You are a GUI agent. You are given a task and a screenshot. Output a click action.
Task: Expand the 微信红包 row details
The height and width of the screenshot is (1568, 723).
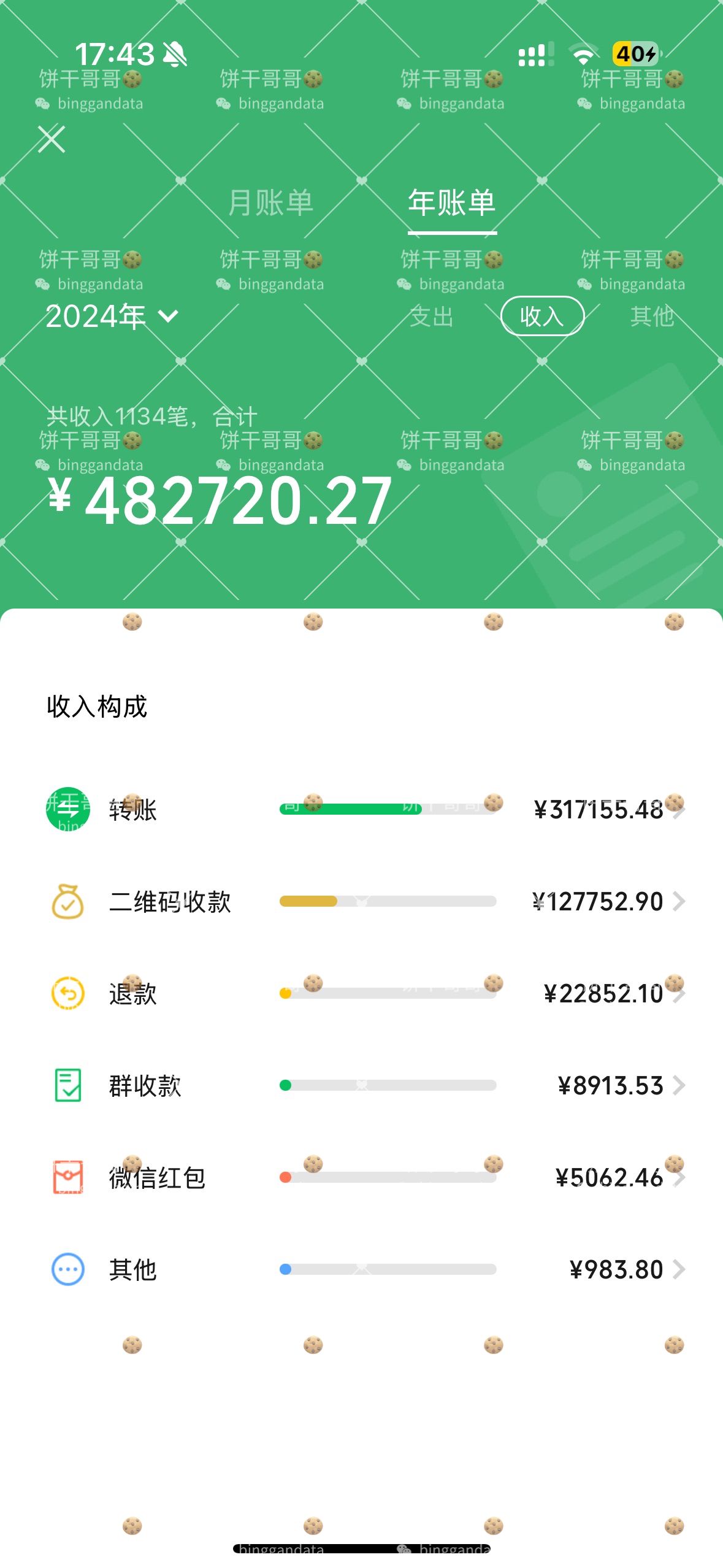[x=677, y=1177]
